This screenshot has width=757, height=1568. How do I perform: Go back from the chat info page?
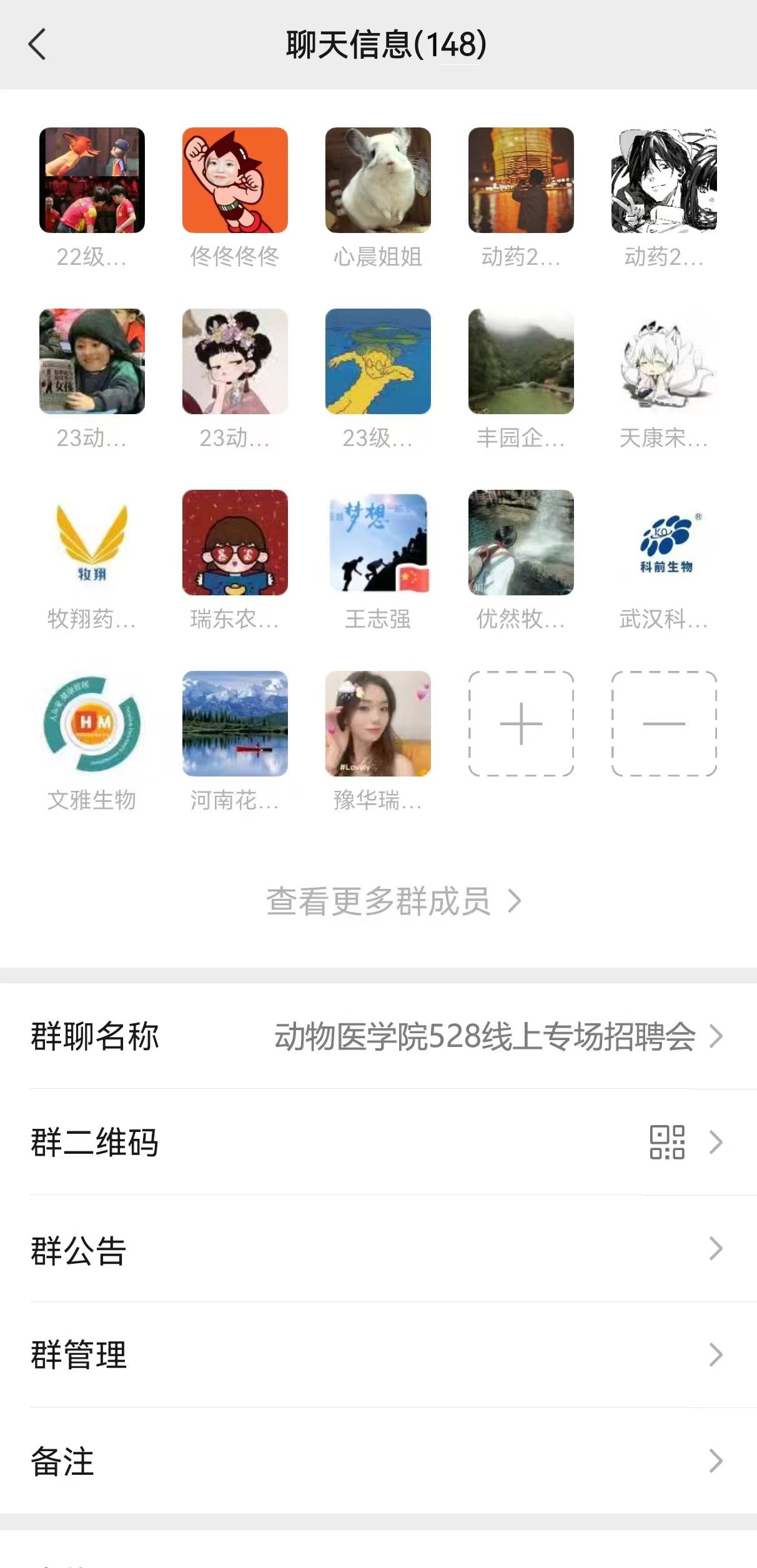click(37, 45)
